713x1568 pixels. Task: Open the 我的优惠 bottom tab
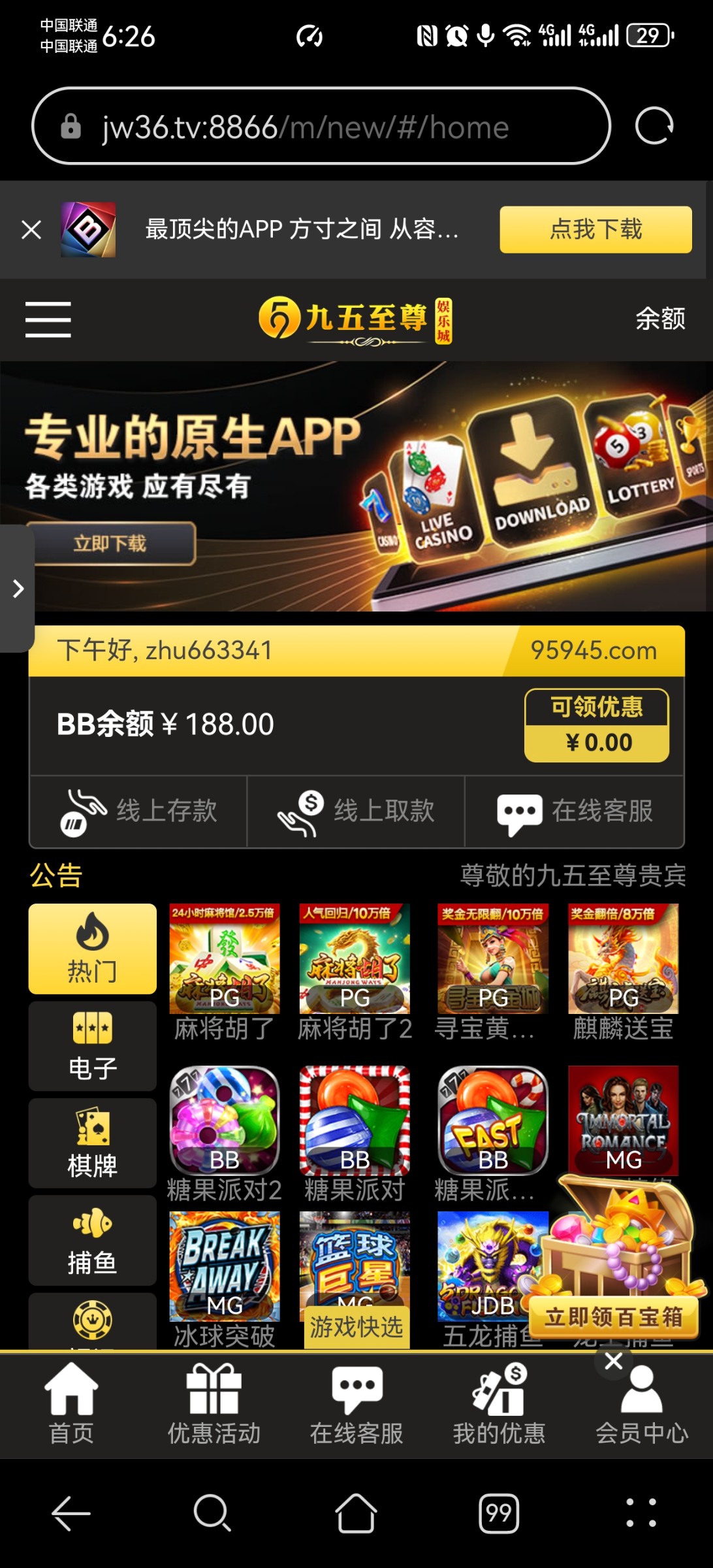499,1405
